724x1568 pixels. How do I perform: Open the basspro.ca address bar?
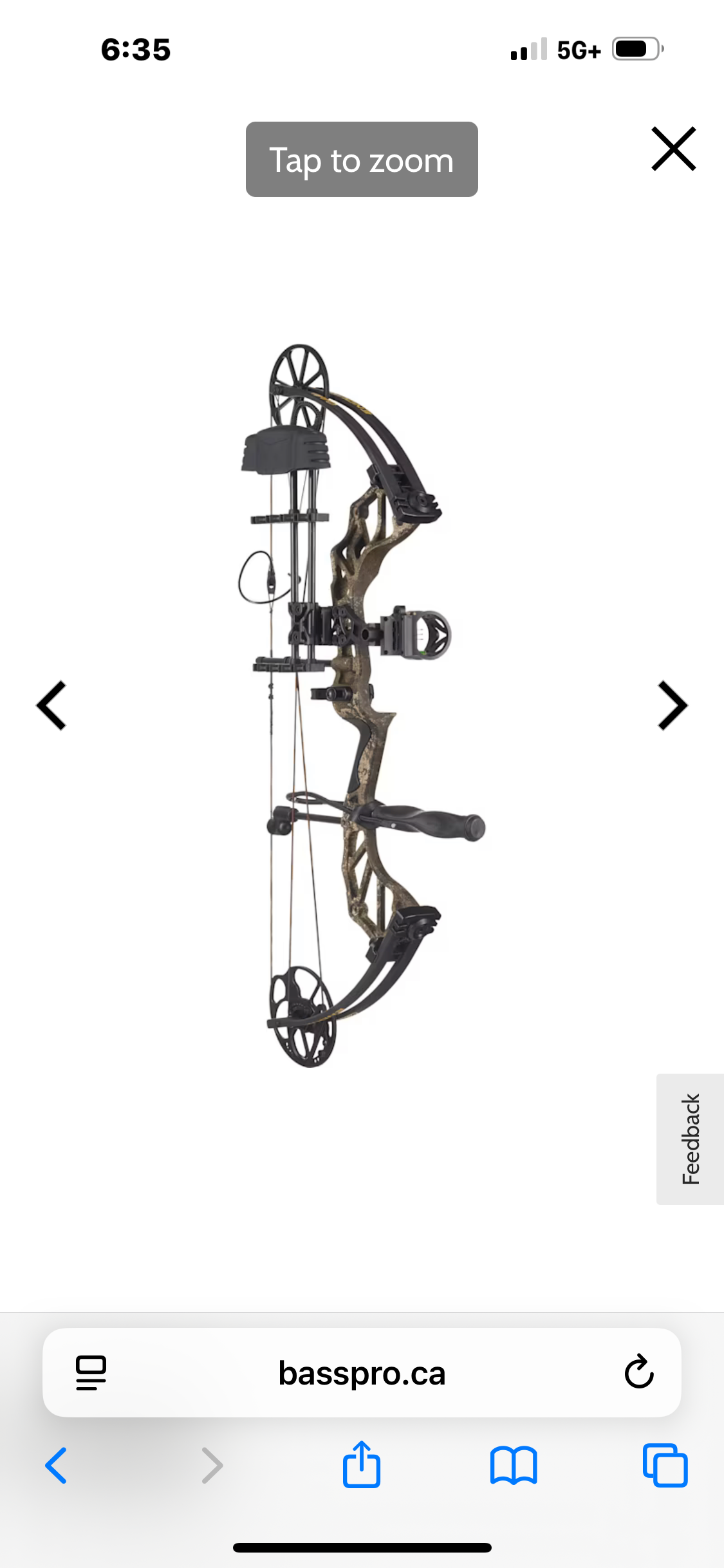click(x=362, y=1372)
